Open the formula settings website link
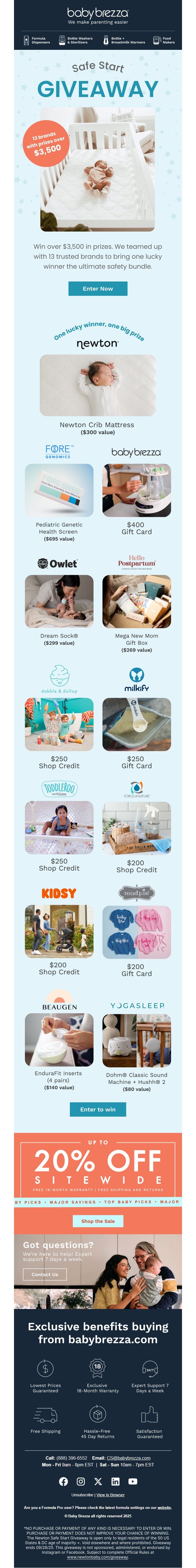196x1568 pixels. pyautogui.click(x=164, y=1507)
